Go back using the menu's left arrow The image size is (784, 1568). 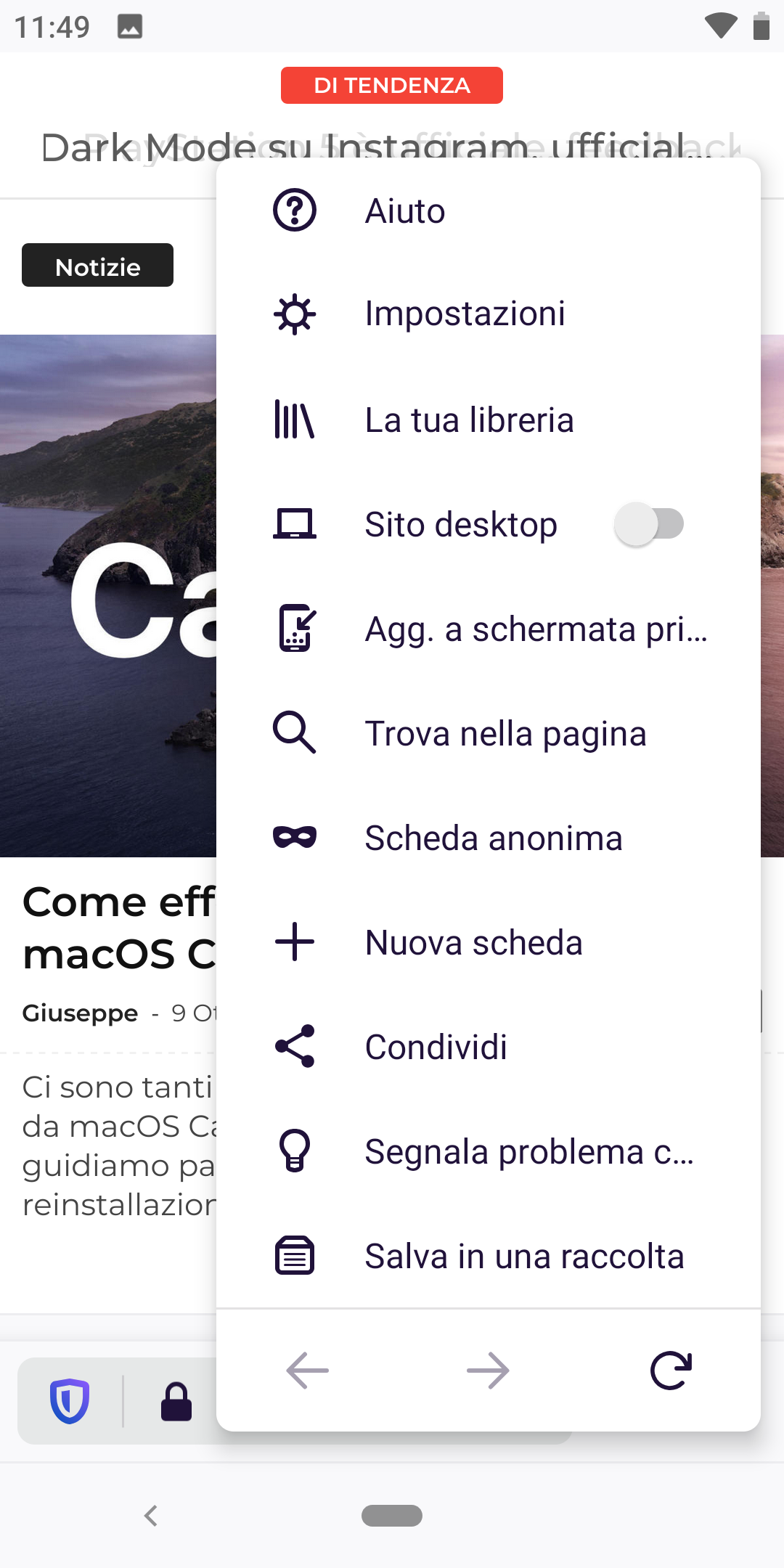pos(307,1371)
